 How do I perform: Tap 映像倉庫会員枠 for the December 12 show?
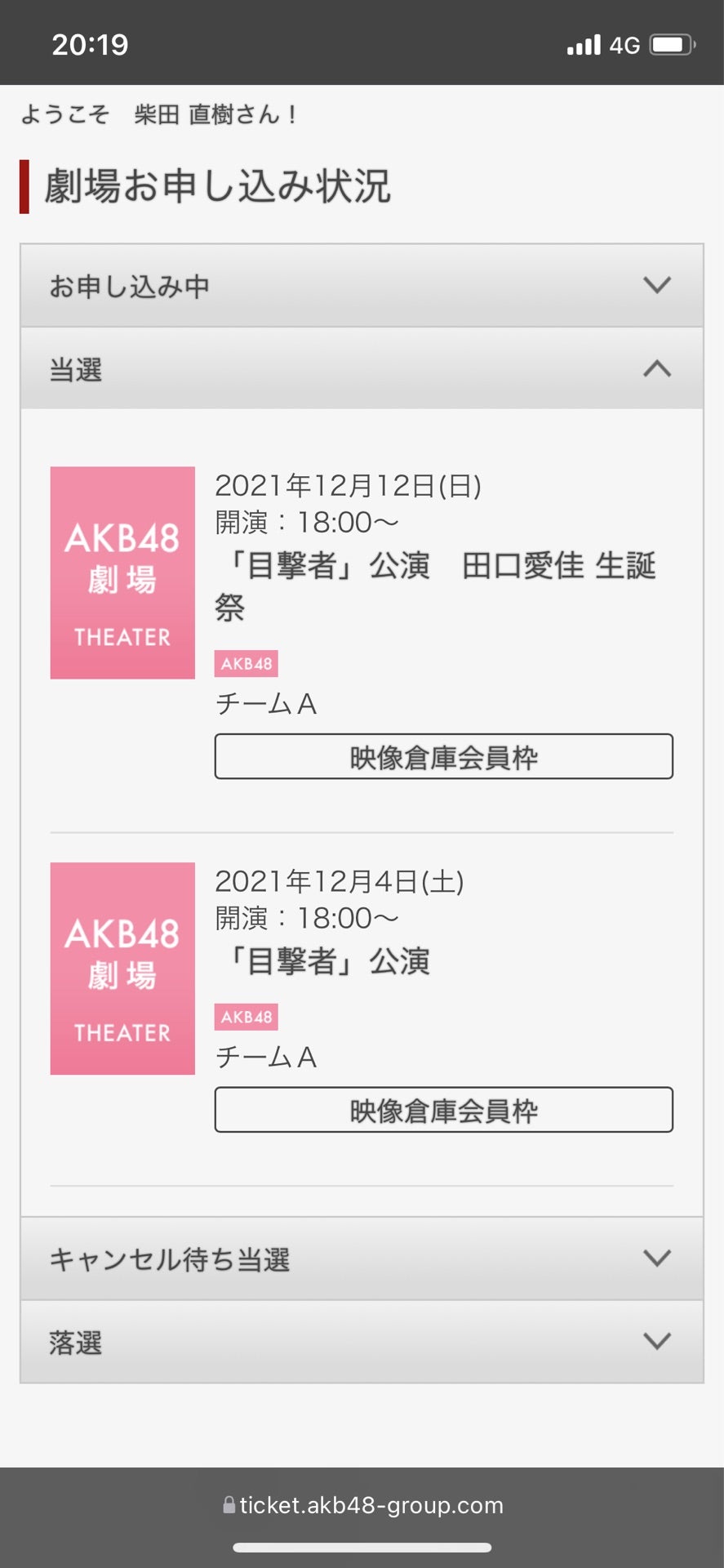(x=443, y=756)
